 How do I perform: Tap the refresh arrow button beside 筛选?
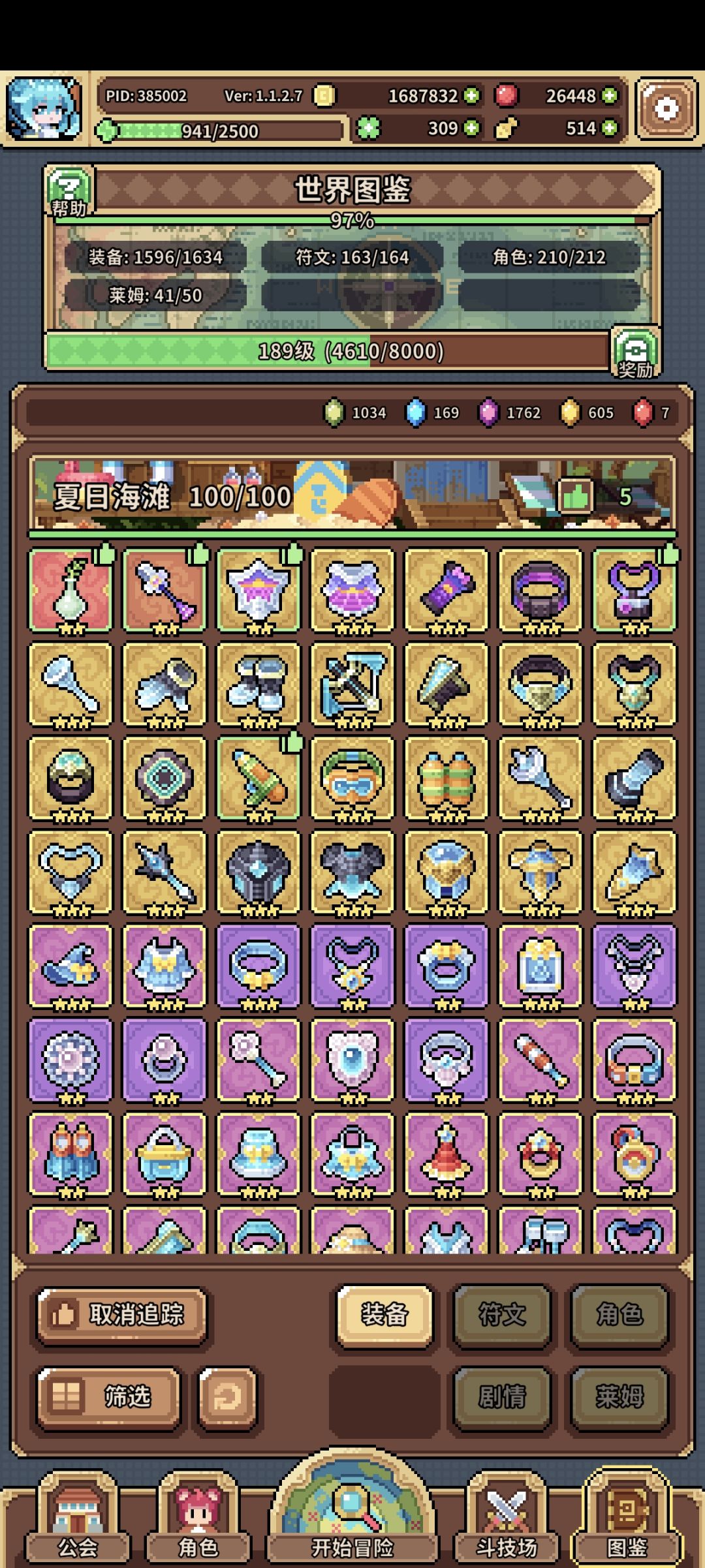point(227,1398)
